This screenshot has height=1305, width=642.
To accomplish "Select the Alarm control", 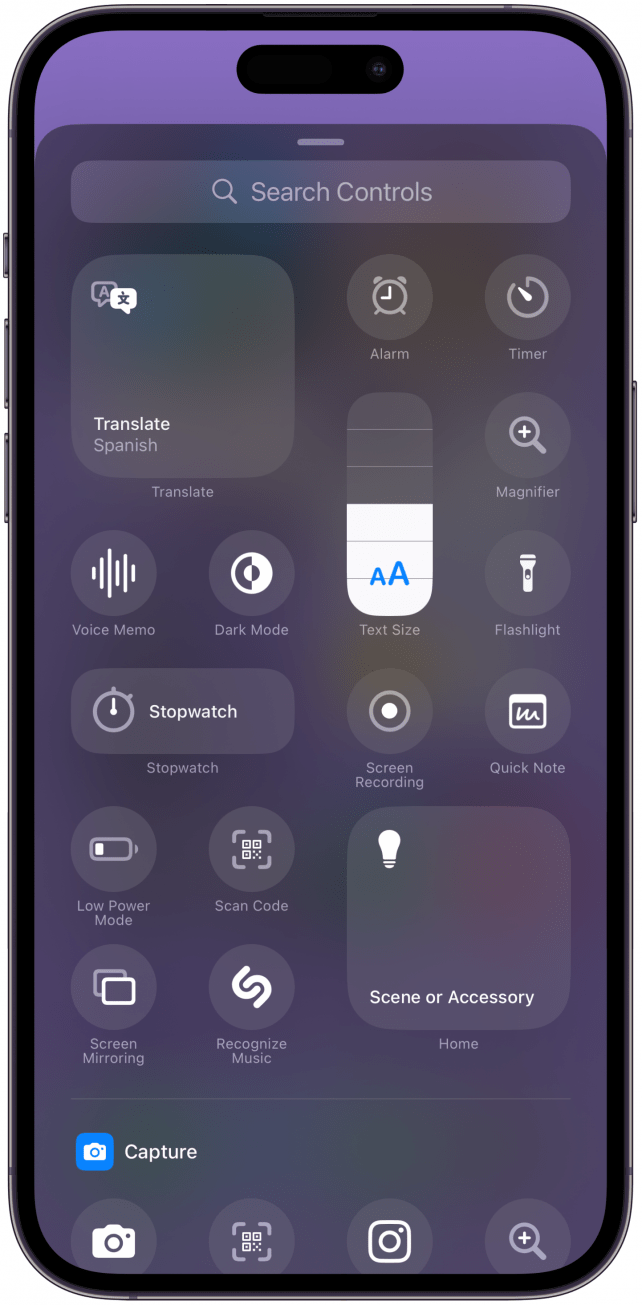I will 389,297.
